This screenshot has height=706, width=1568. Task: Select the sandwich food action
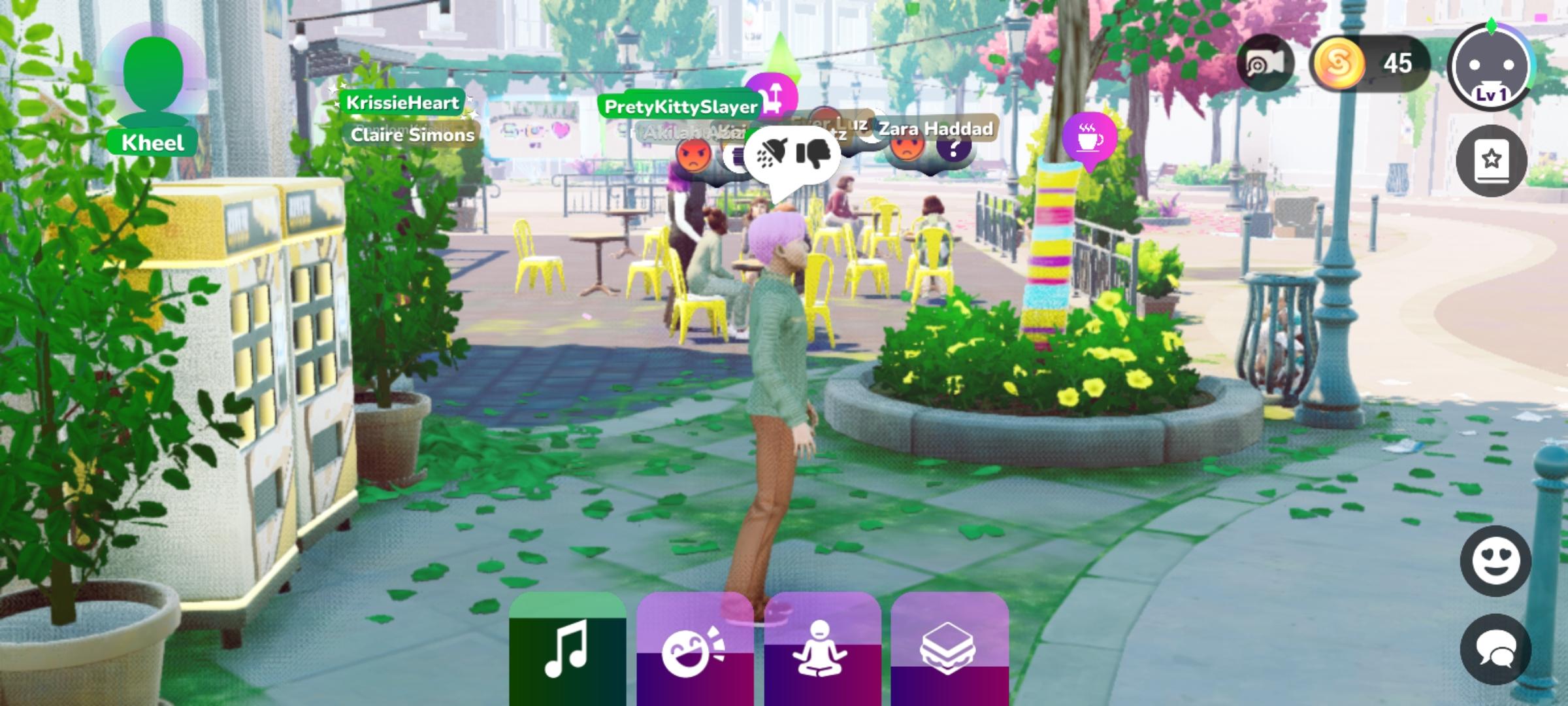(949, 650)
